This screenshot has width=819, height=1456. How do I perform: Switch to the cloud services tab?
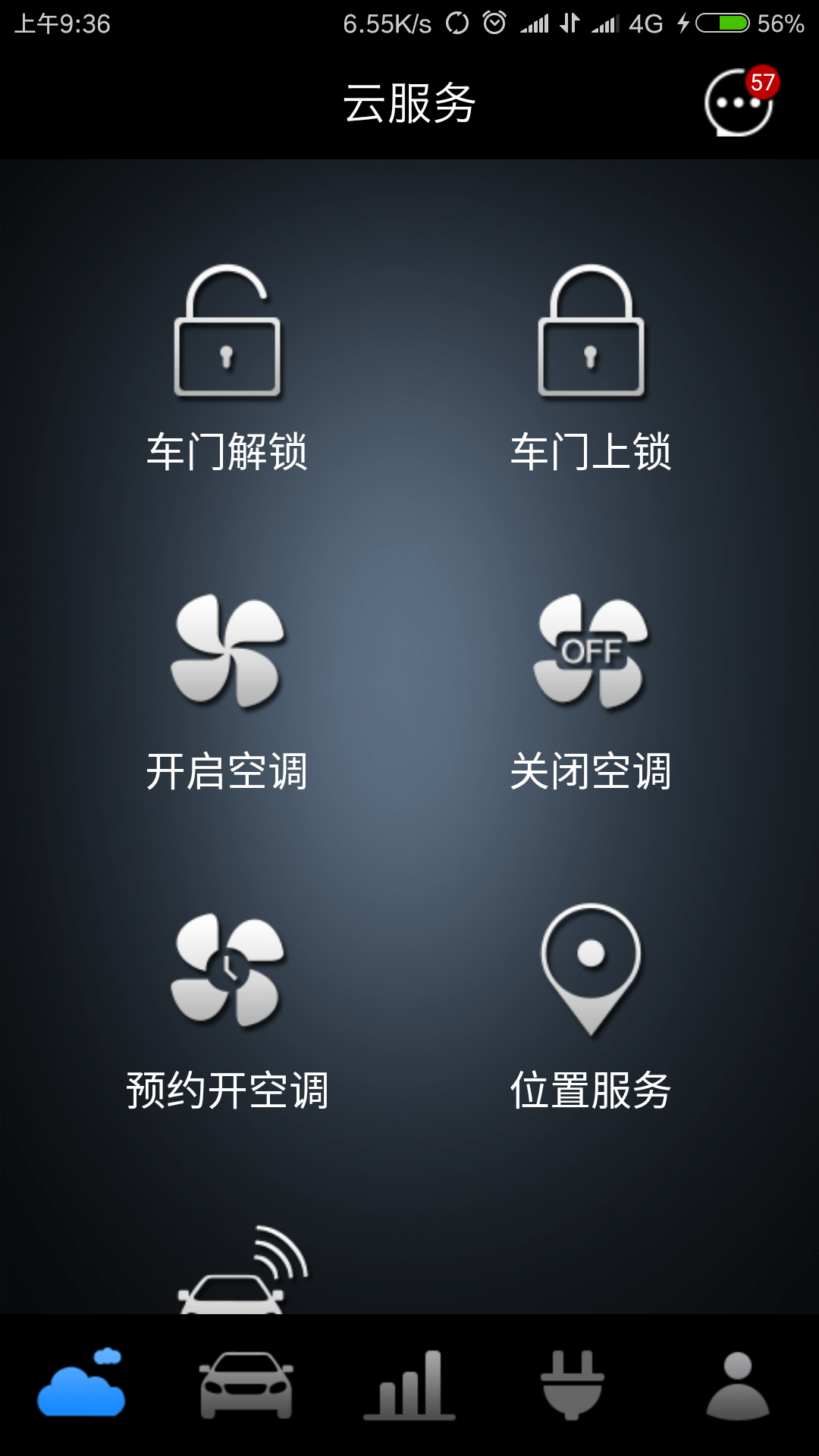[x=81, y=1382]
